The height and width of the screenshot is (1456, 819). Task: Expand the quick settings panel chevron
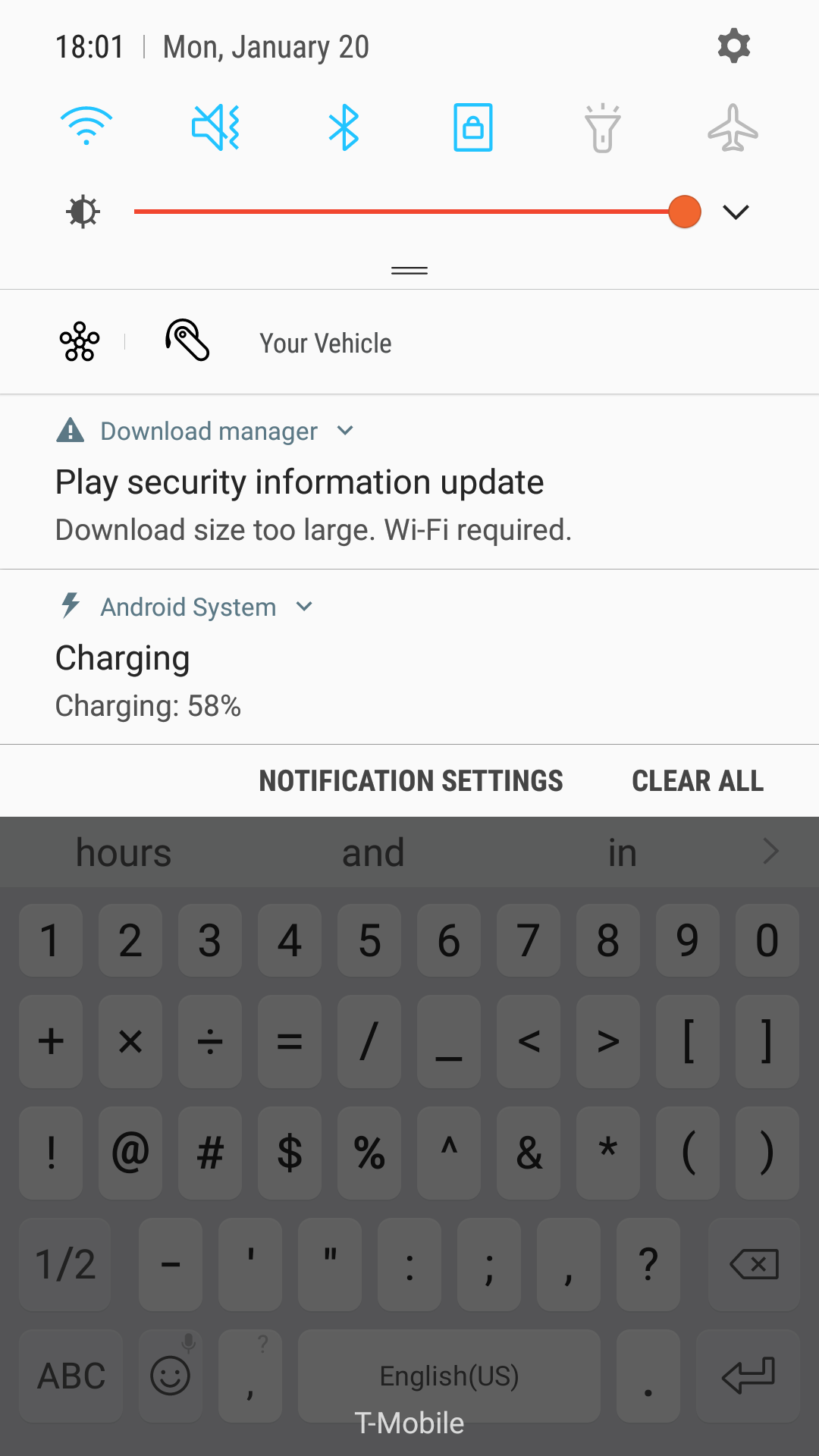pyautogui.click(x=735, y=212)
